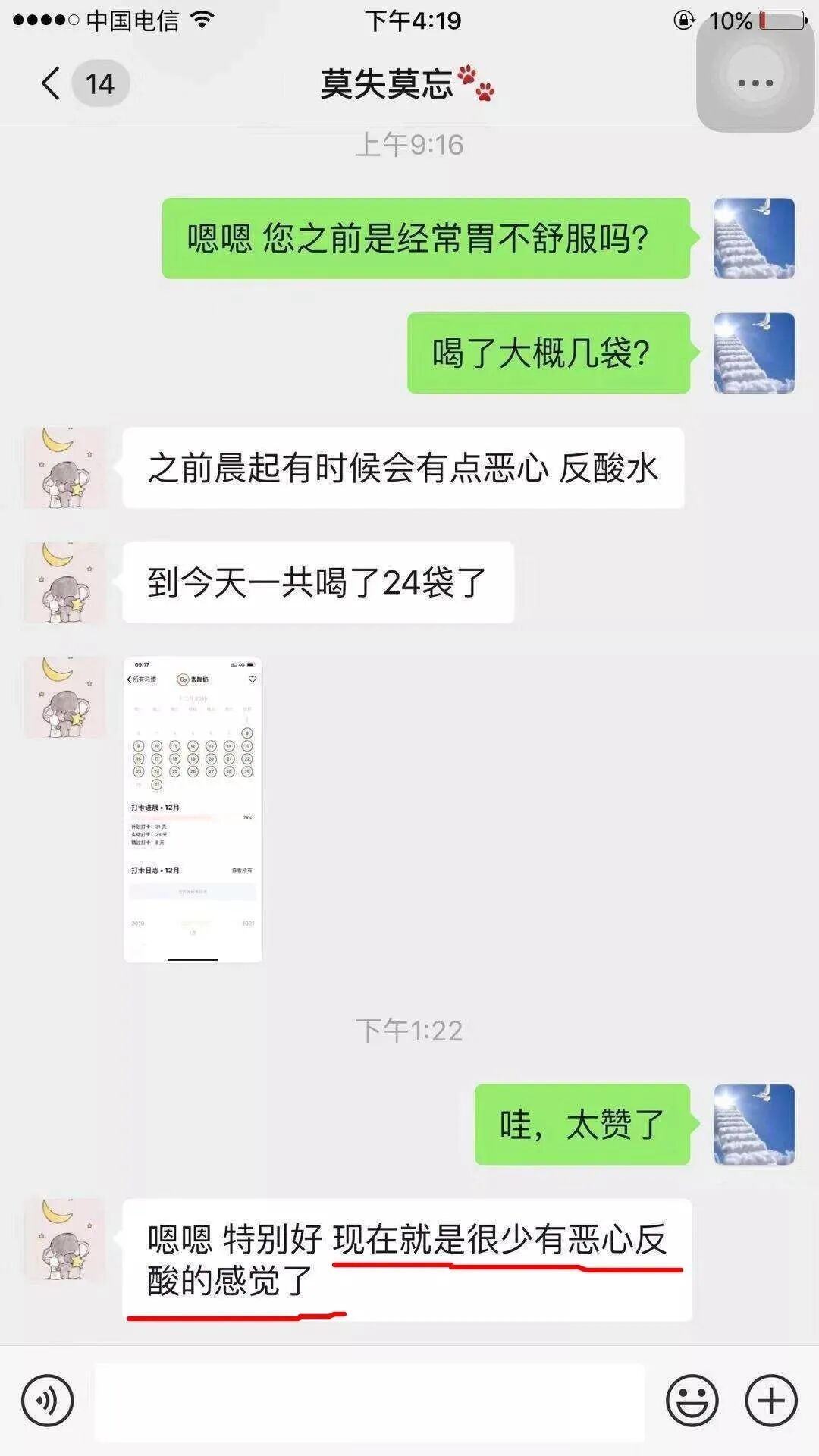Open chat details via the three-dot menu
Screen dimensions: 819x1456
755,83
